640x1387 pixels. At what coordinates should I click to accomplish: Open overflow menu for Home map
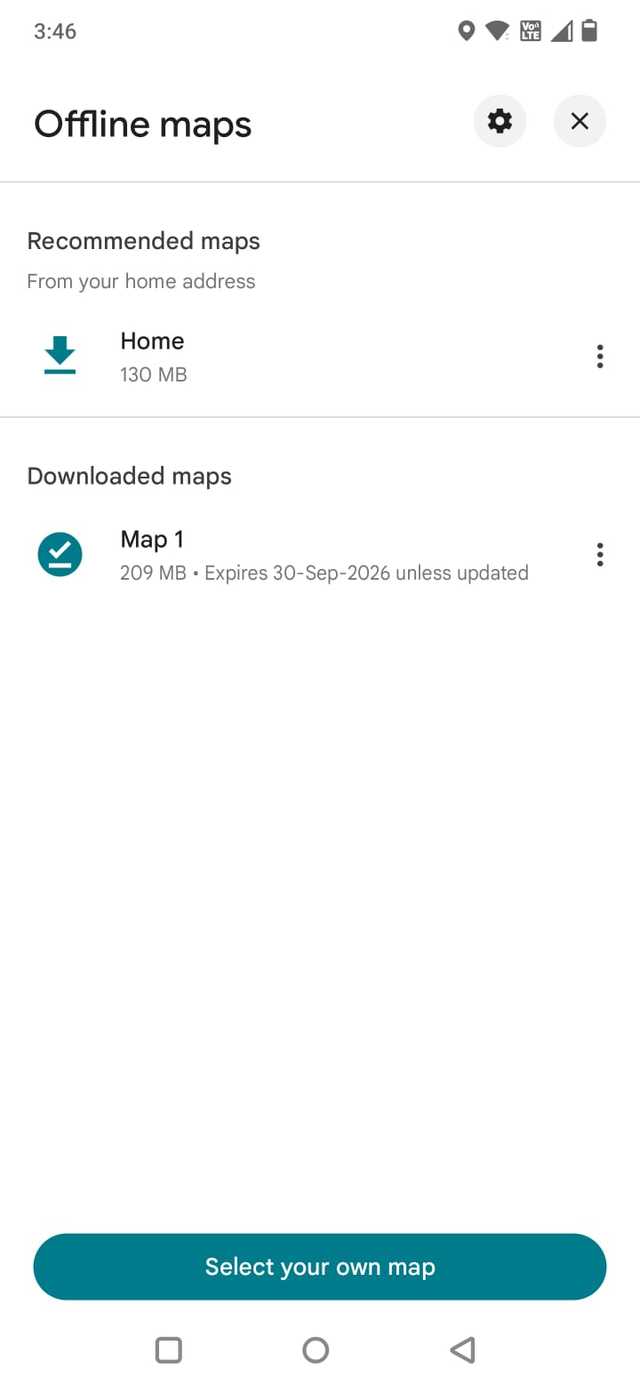pyautogui.click(x=599, y=356)
